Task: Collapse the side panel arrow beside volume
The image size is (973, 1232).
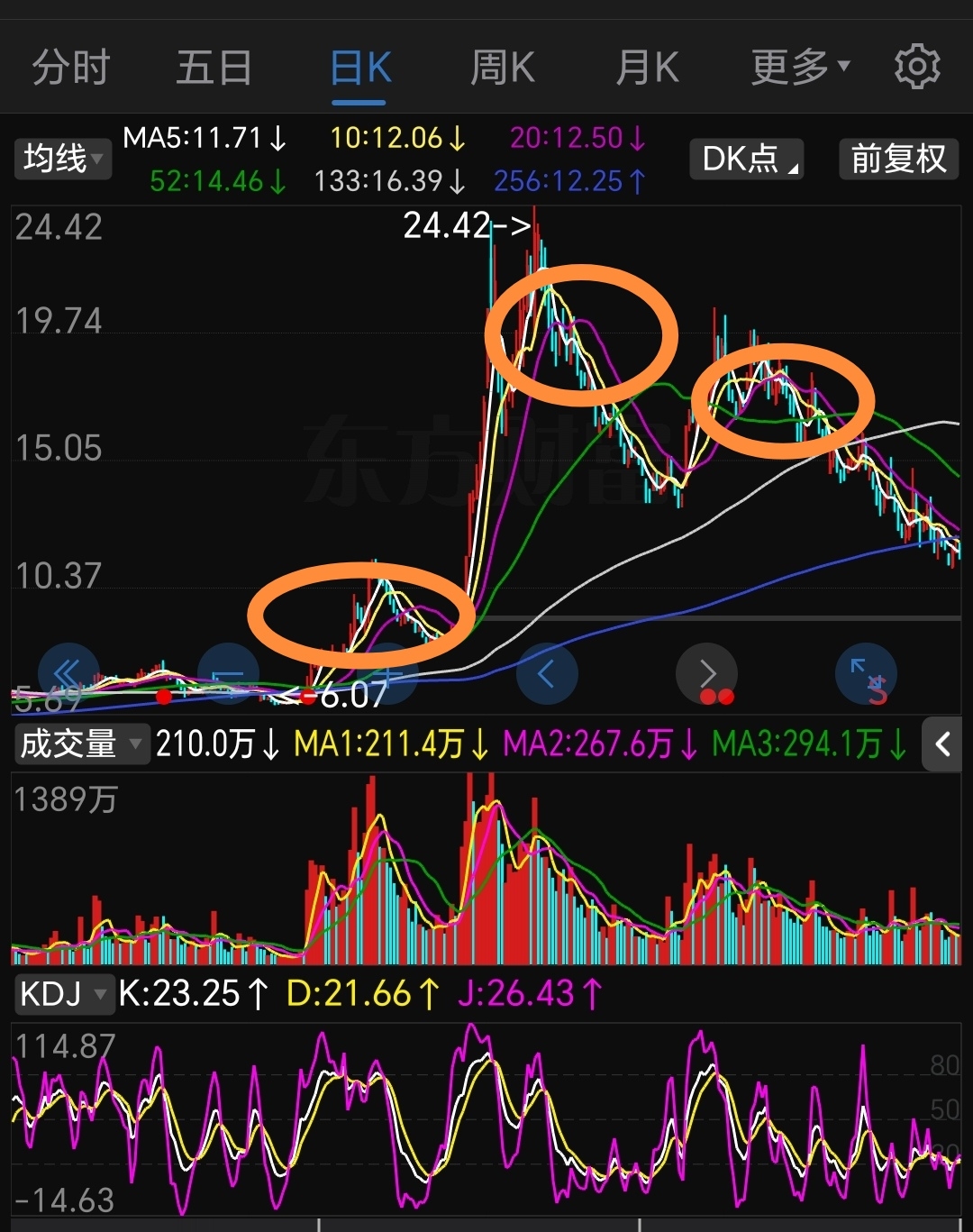Action: tap(943, 744)
